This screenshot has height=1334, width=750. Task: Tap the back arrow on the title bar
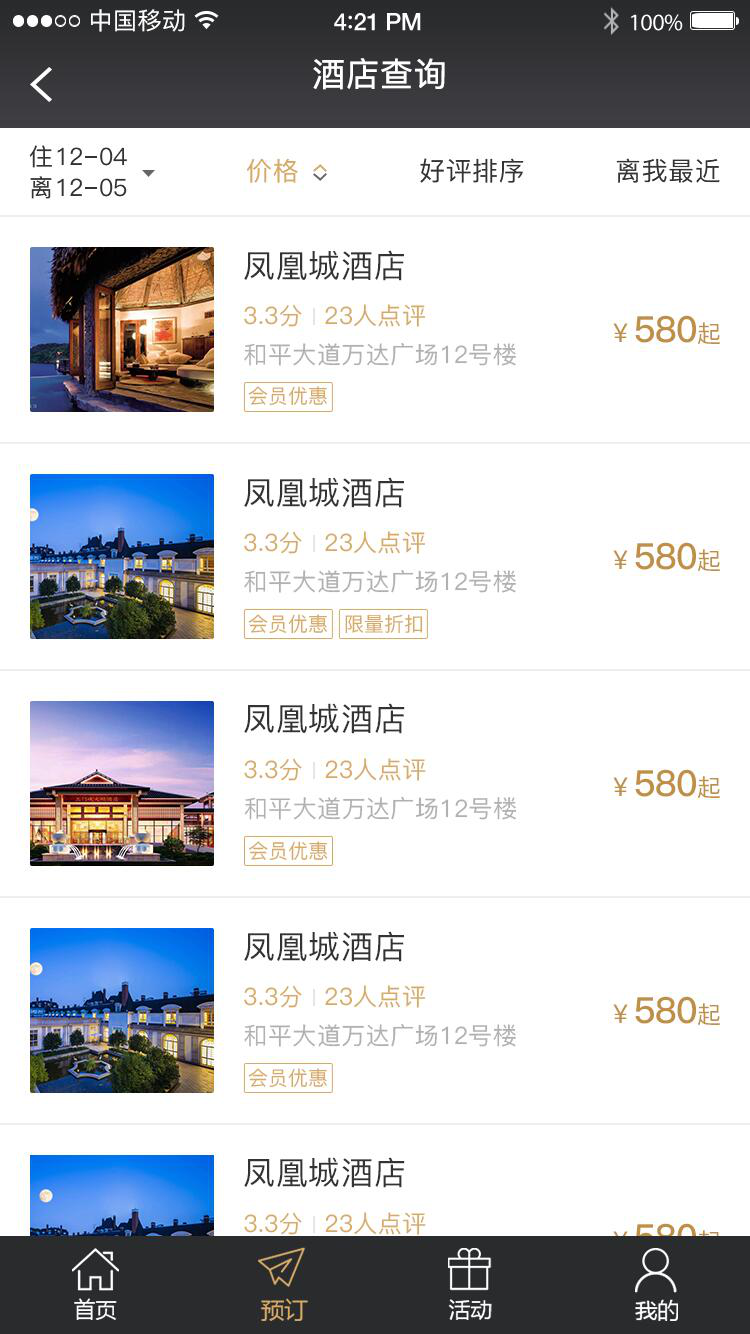pos(40,84)
